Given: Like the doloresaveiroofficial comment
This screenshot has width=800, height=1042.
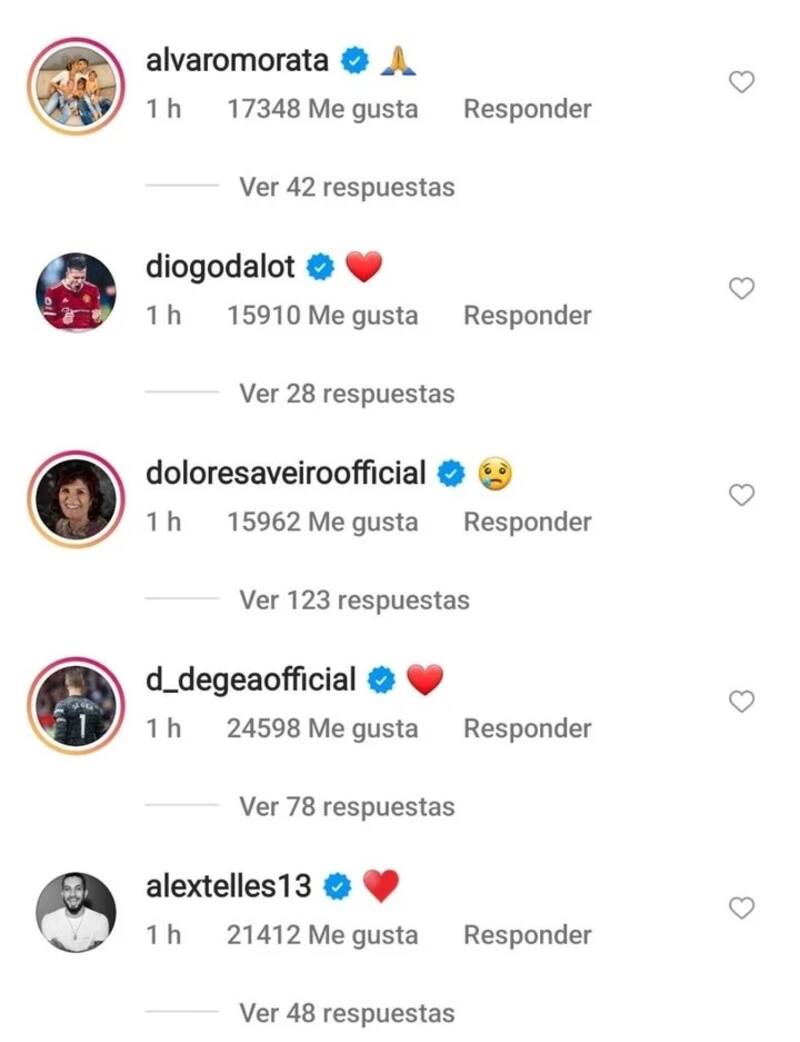Looking at the screenshot, I should (741, 495).
